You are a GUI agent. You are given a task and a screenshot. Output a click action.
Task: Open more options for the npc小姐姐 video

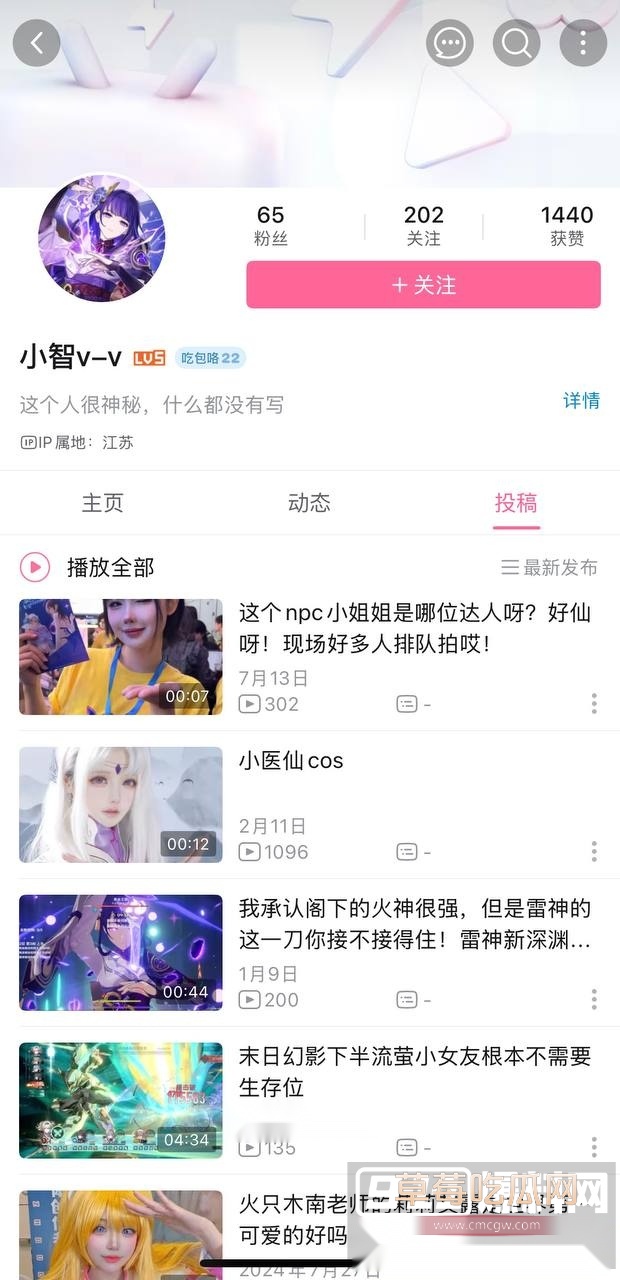(594, 704)
